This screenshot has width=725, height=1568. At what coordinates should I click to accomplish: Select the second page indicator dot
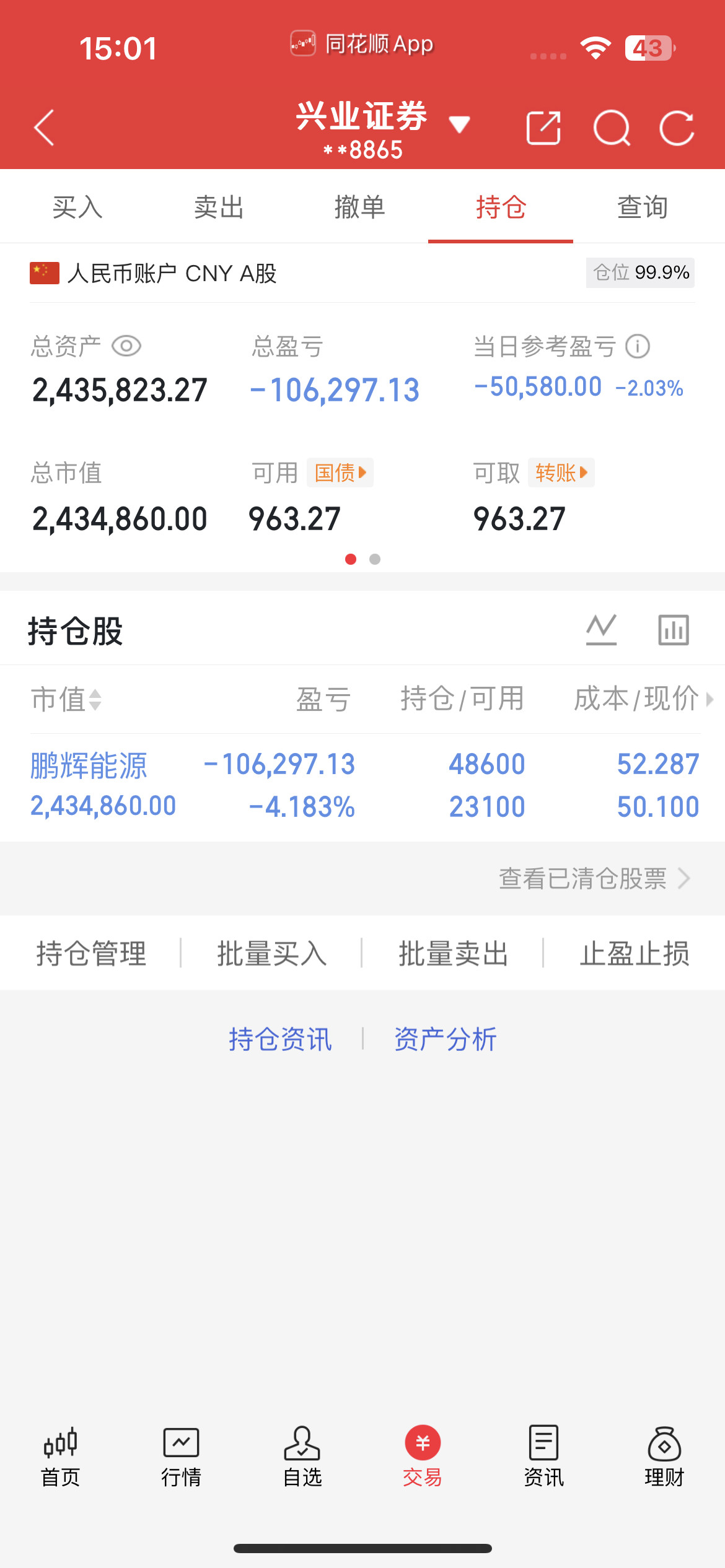(376, 559)
